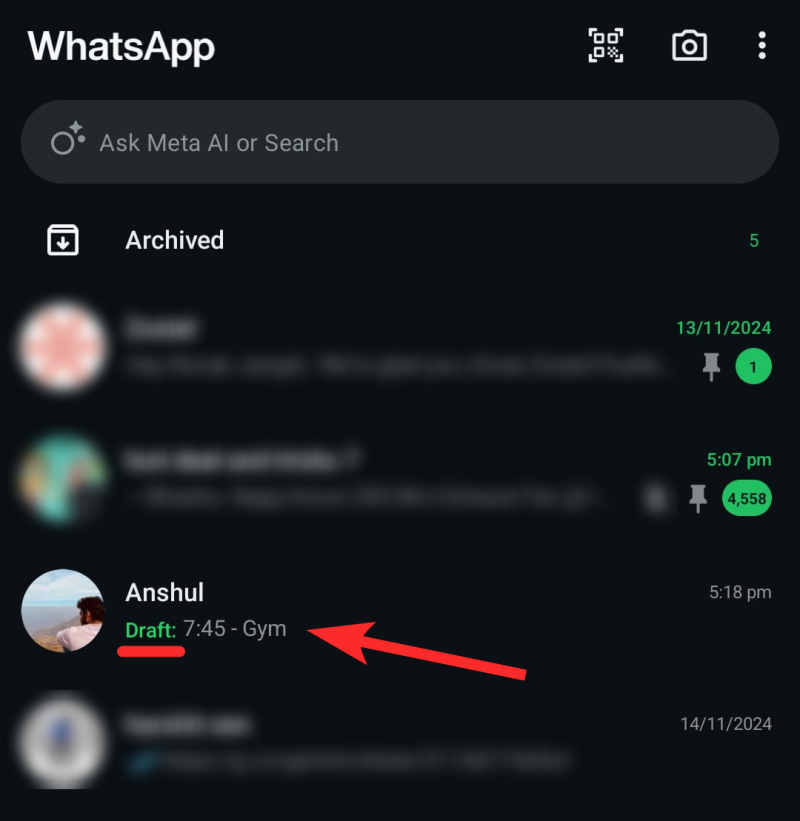
Task: Open the QR code scanner
Action: [605, 46]
